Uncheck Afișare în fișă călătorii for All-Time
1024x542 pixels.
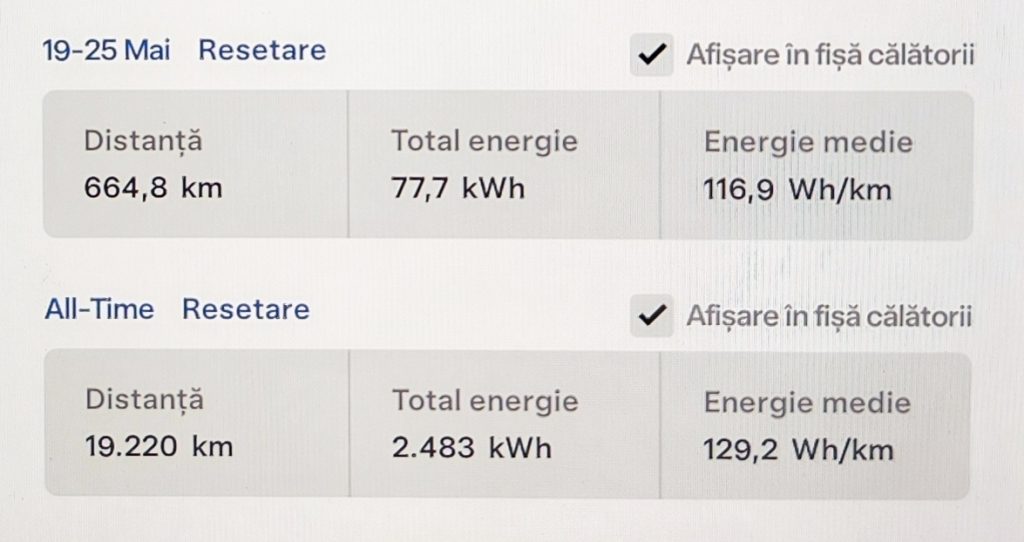[652, 316]
